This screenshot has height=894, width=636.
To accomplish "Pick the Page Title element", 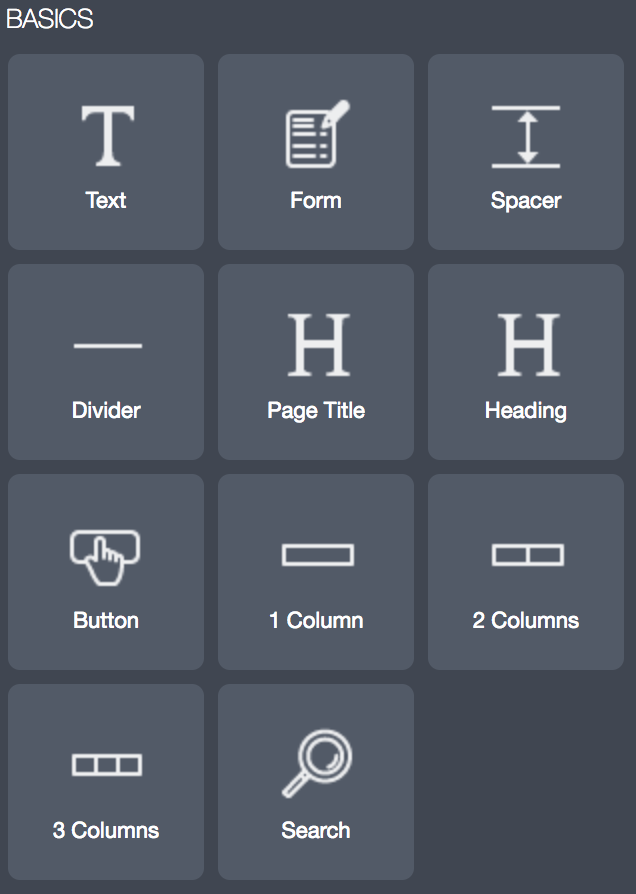I will pos(316,362).
